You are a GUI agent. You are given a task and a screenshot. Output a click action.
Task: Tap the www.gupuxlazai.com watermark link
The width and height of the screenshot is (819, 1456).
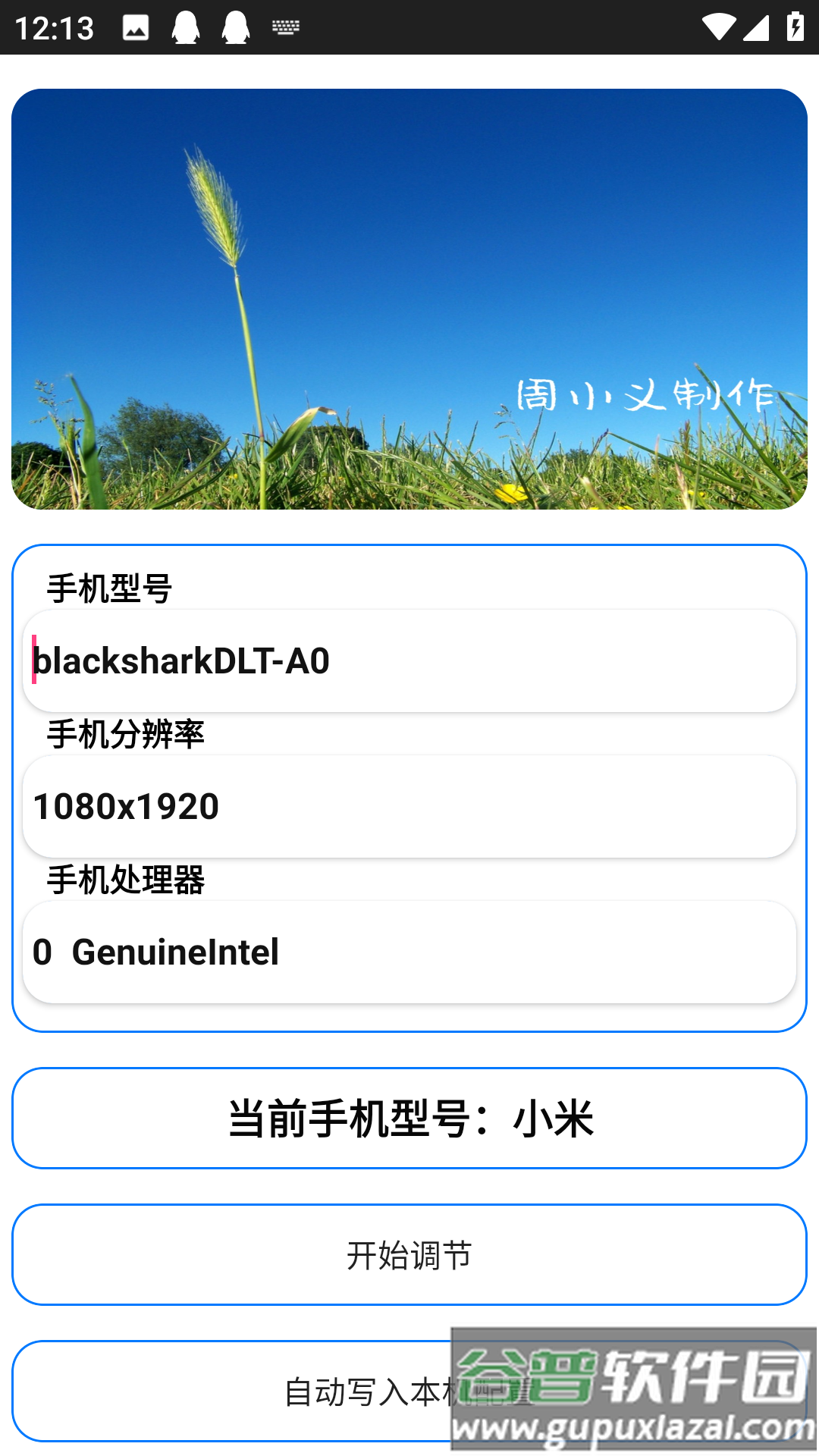tap(633, 1426)
